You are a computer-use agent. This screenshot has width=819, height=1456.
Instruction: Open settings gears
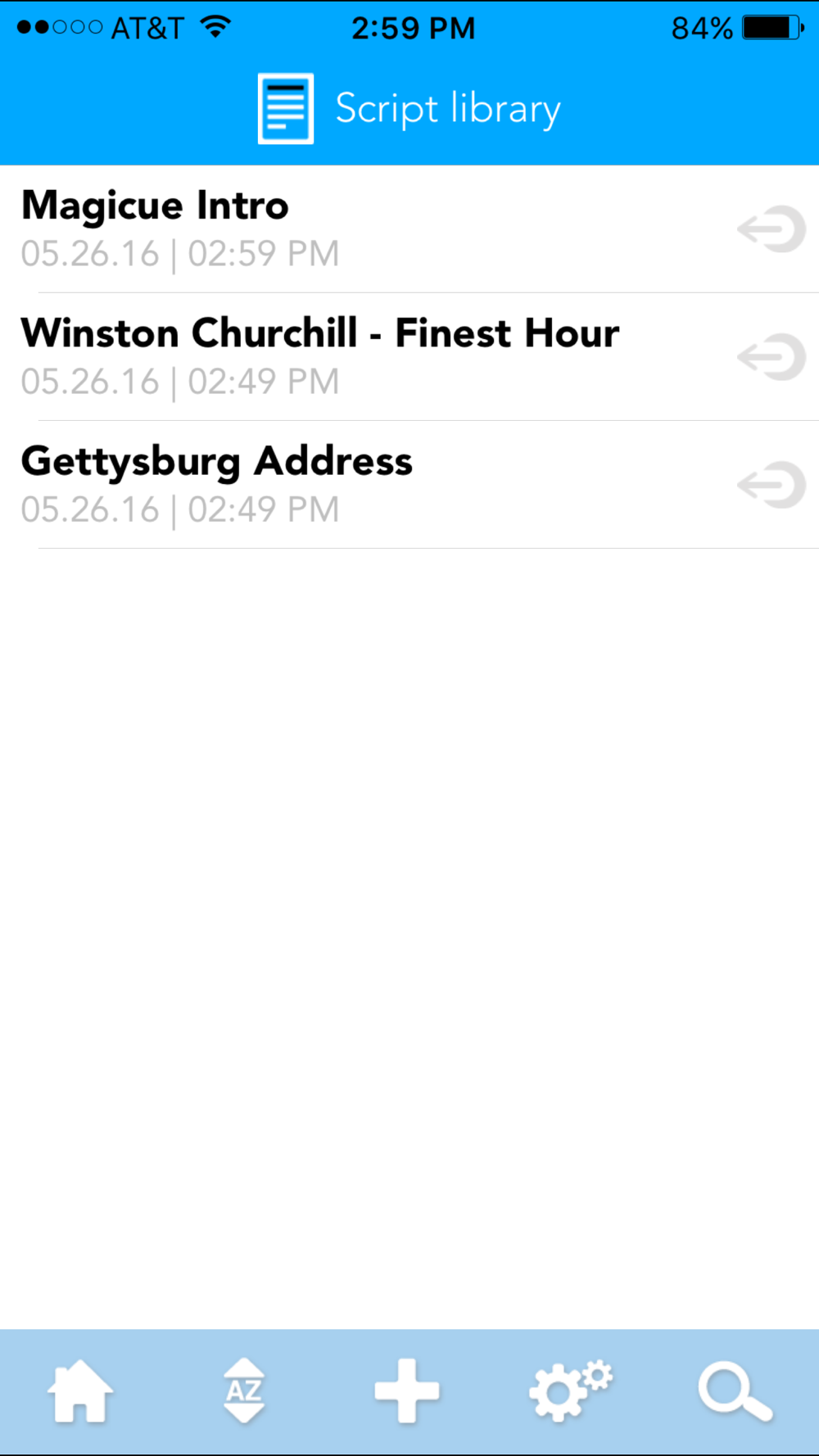point(571,1391)
